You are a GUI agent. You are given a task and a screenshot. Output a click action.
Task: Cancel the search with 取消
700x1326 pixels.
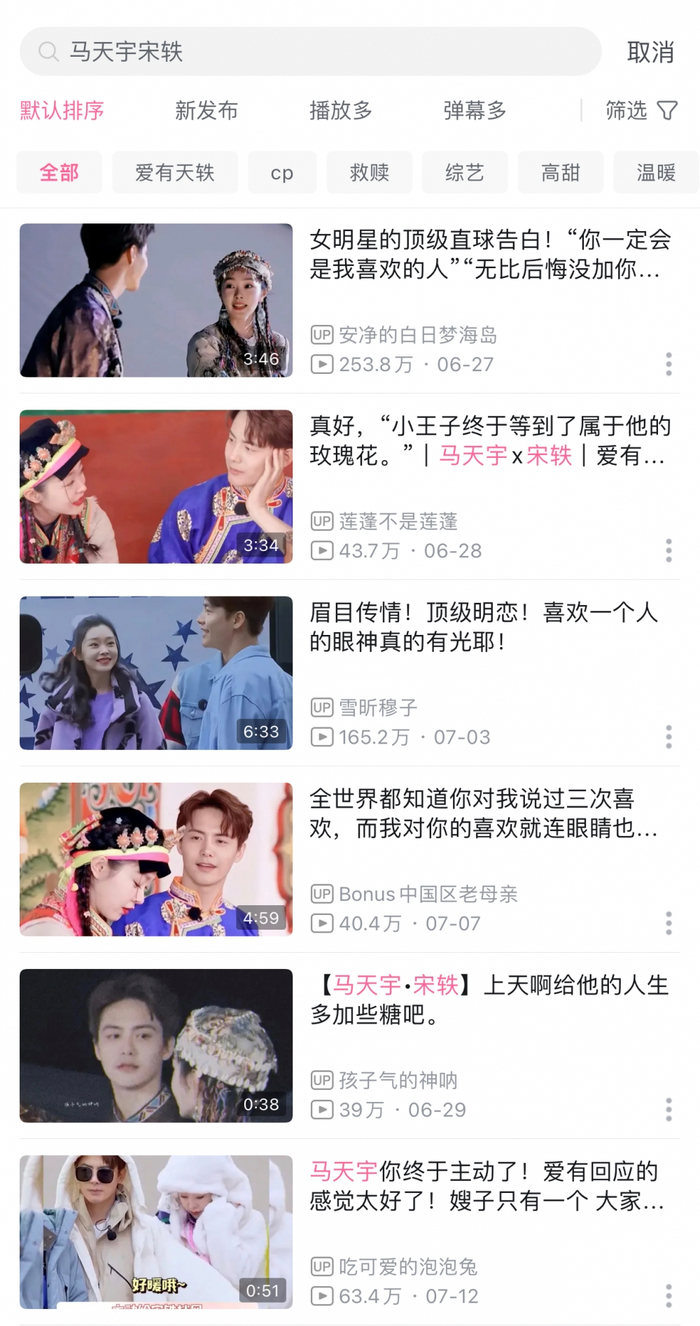650,52
